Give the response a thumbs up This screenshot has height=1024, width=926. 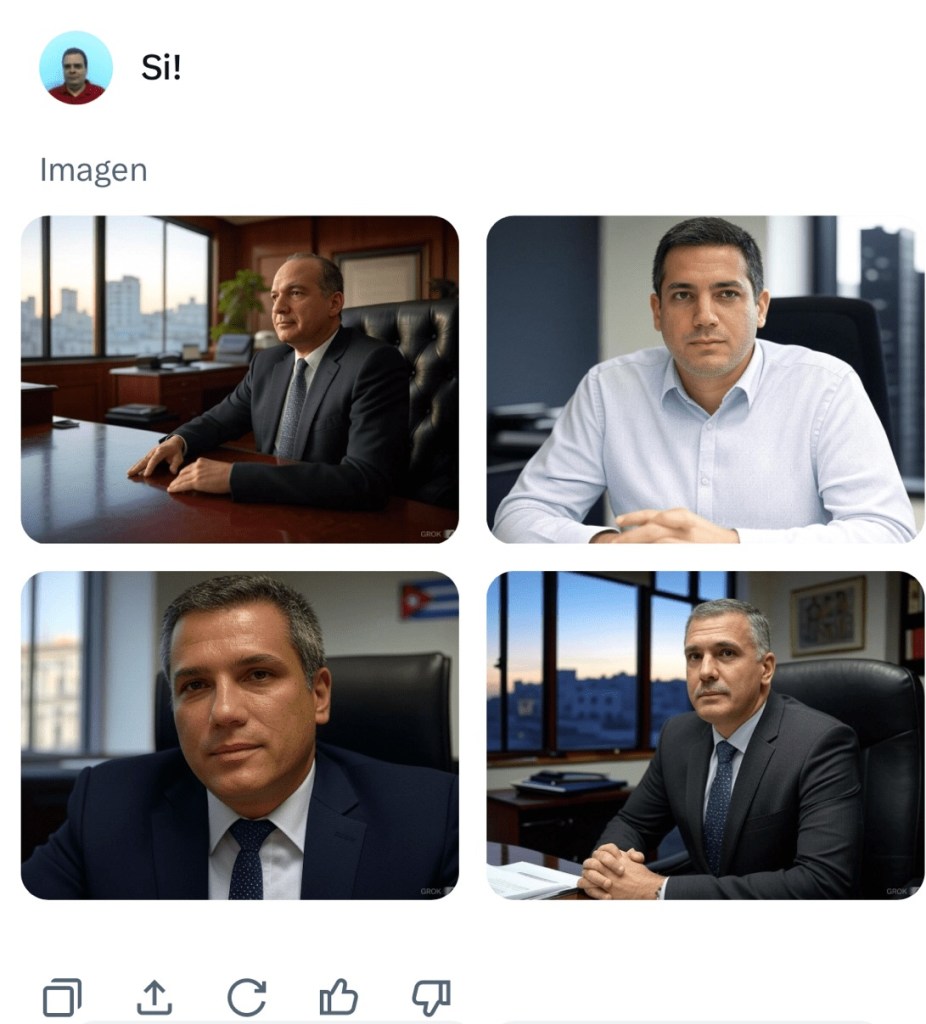[338, 997]
